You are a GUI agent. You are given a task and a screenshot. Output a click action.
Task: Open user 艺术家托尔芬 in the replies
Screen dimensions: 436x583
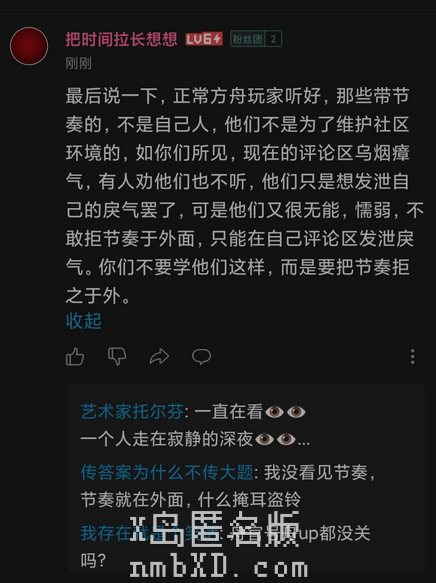(132, 412)
